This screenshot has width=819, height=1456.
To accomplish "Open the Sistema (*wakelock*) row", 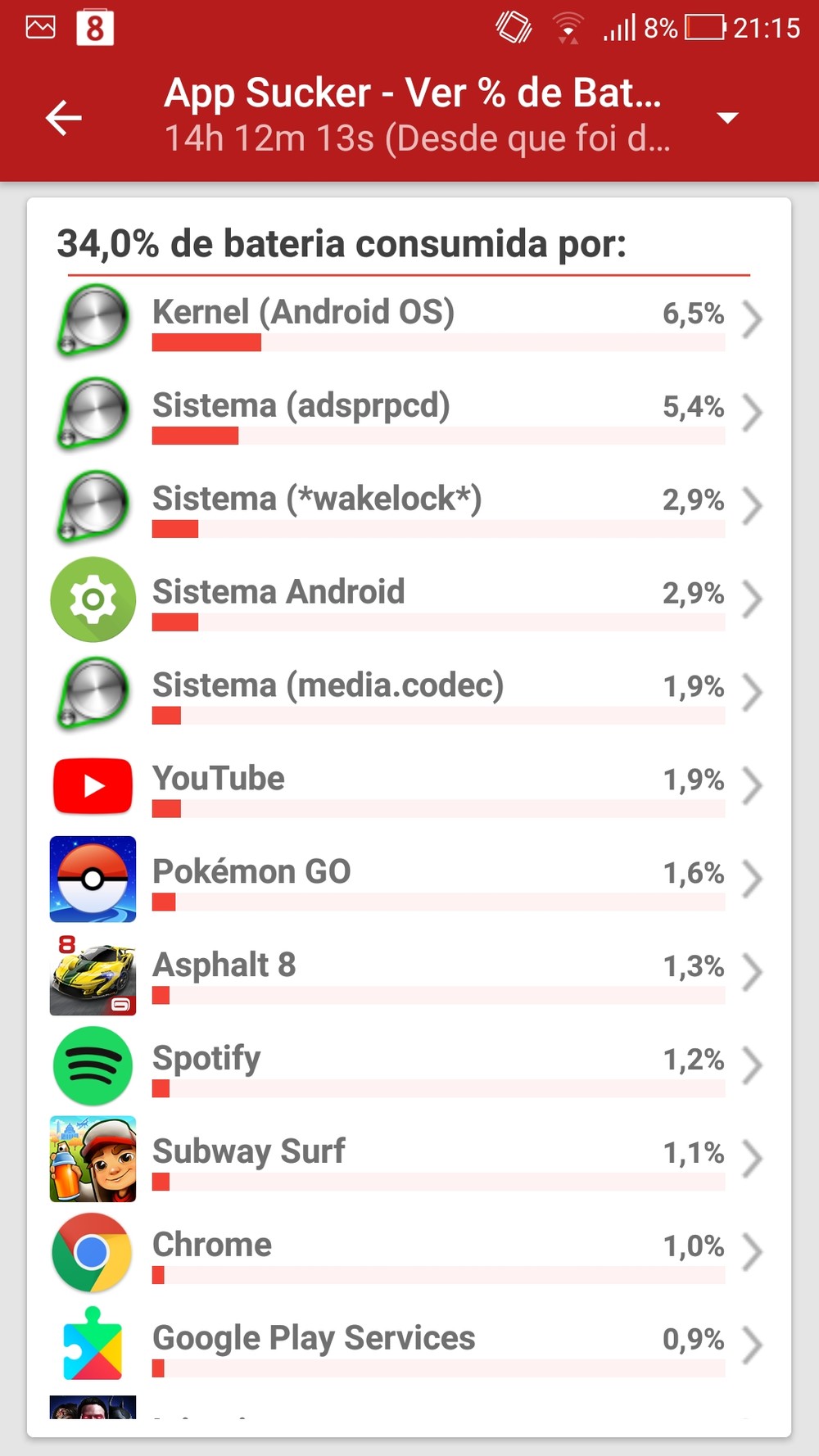I will coord(409,505).
